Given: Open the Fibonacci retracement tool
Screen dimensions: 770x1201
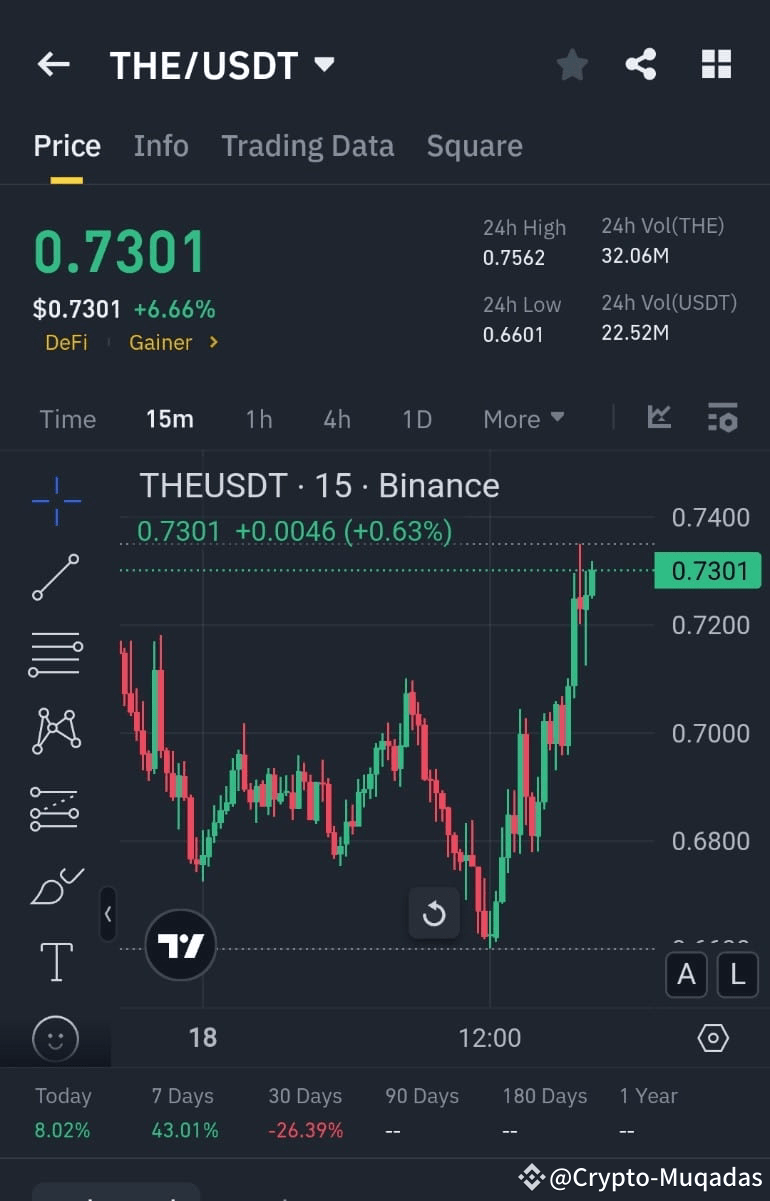Looking at the screenshot, I should (55, 655).
